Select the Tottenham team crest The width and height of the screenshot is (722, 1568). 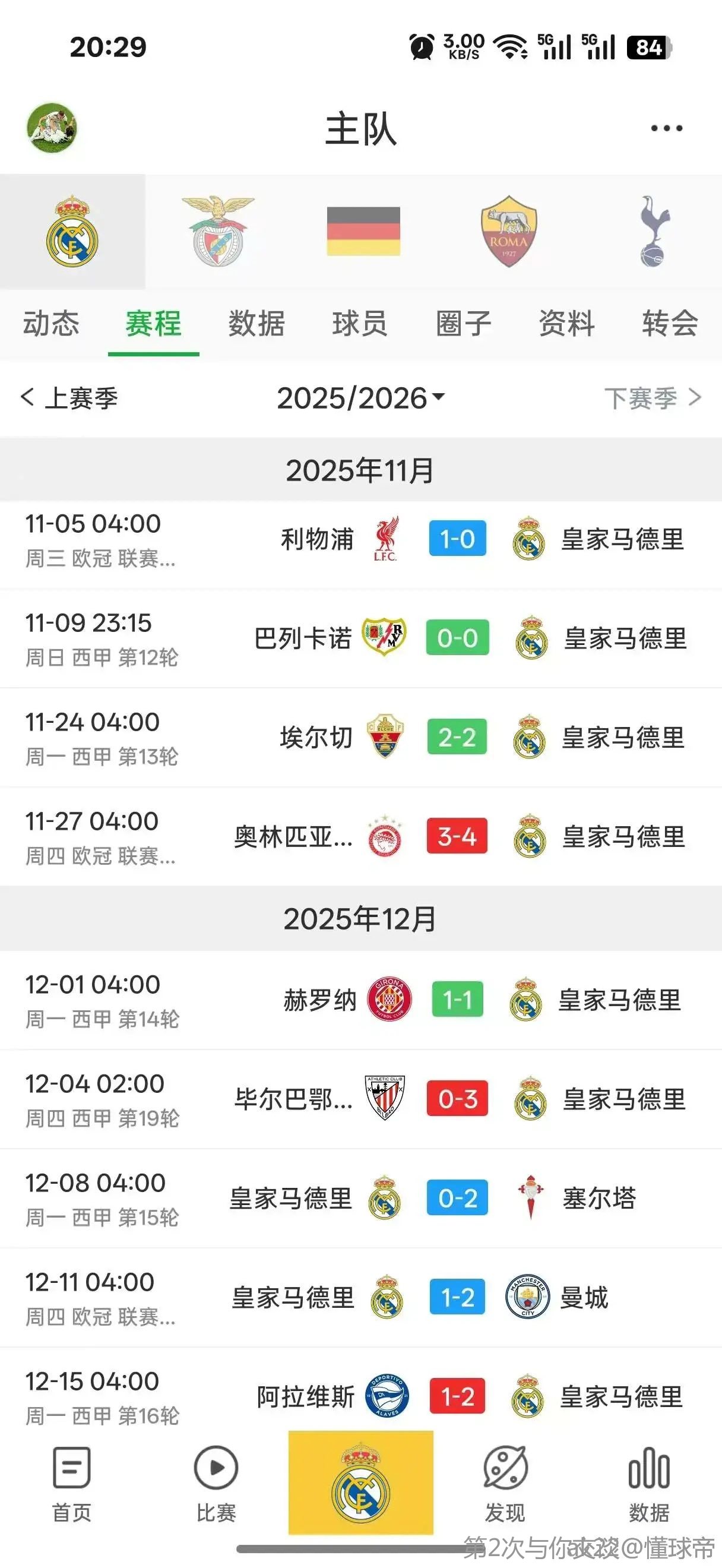pyautogui.click(x=653, y=231)
